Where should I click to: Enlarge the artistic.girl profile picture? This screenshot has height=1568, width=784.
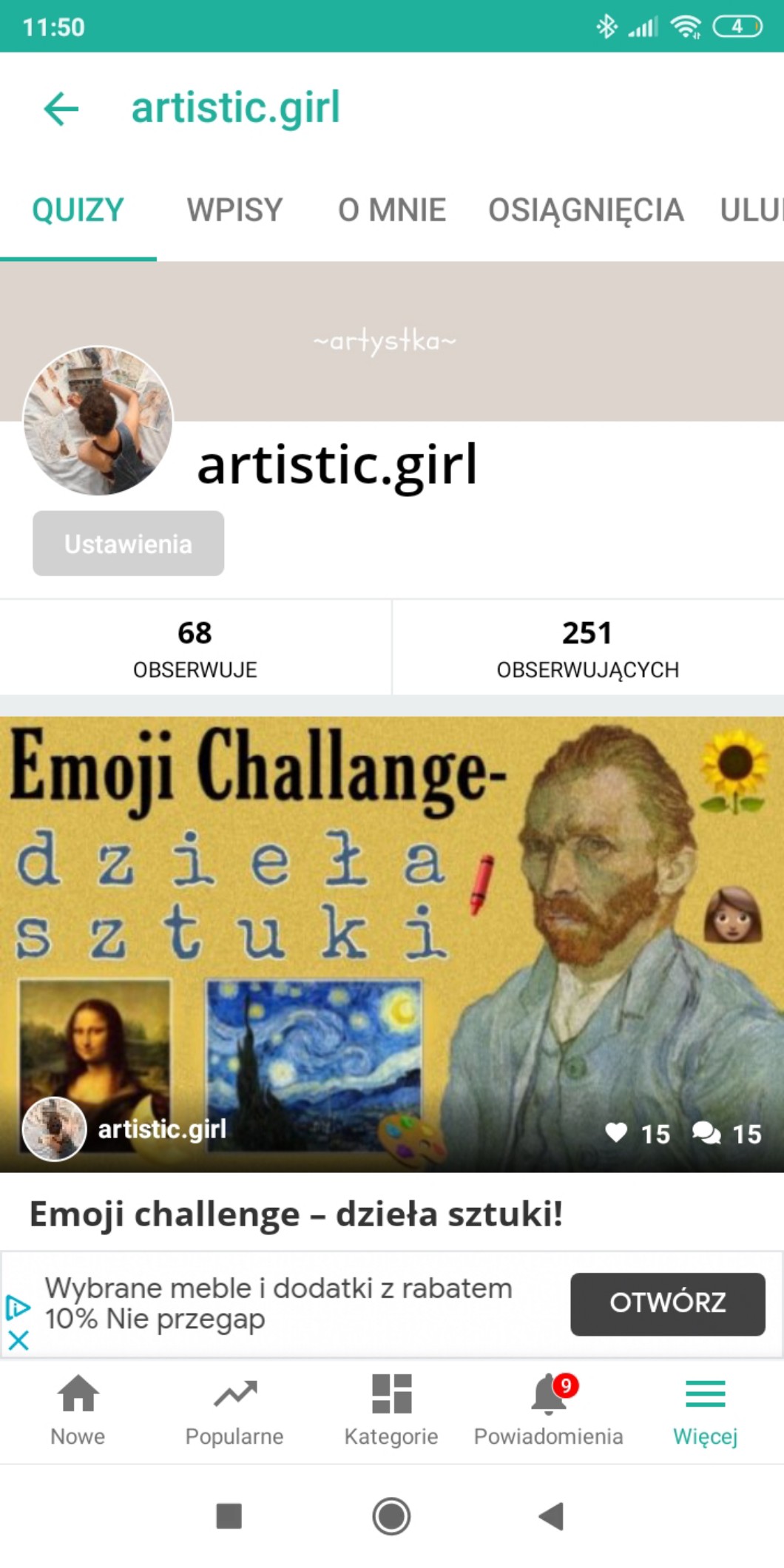click(98, 420)
